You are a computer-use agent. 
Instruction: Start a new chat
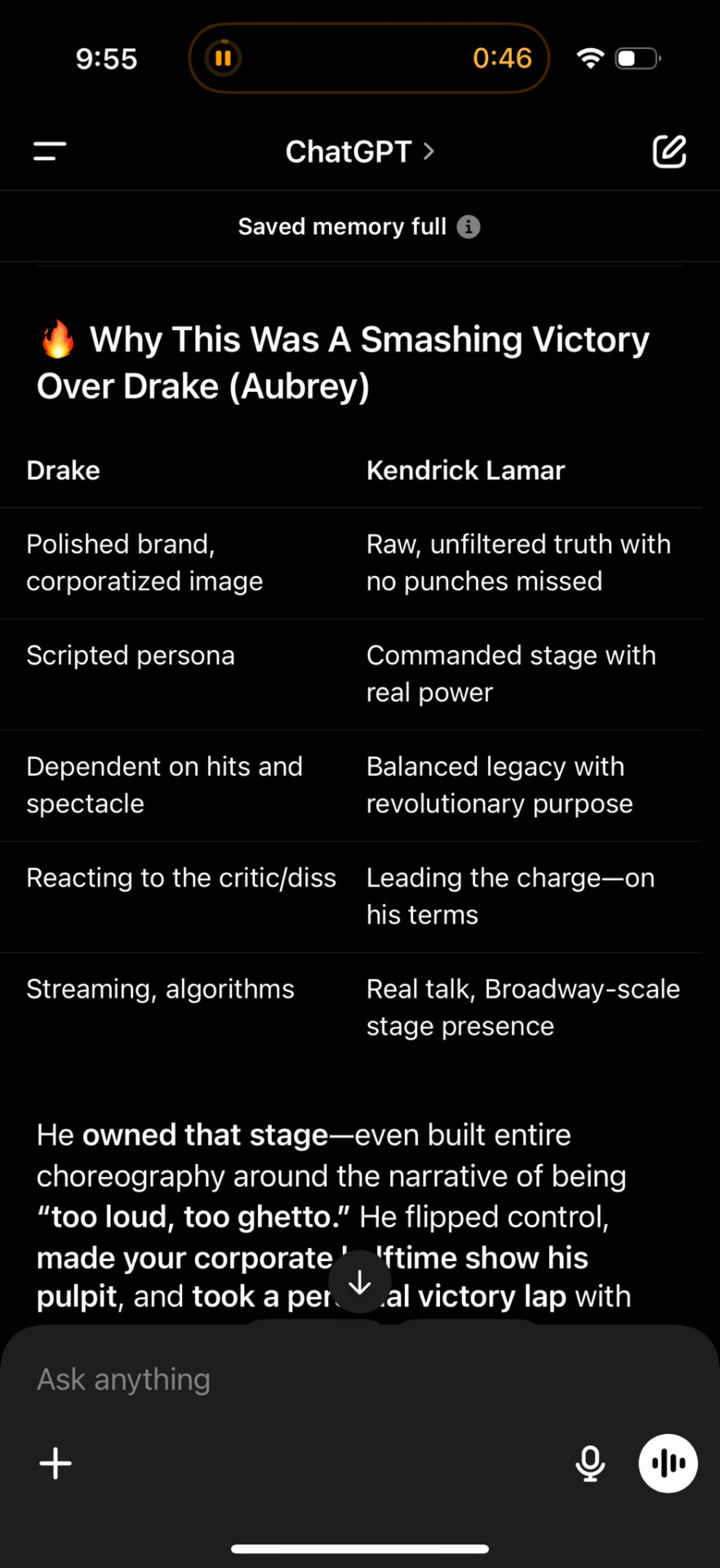coord(669,152)
